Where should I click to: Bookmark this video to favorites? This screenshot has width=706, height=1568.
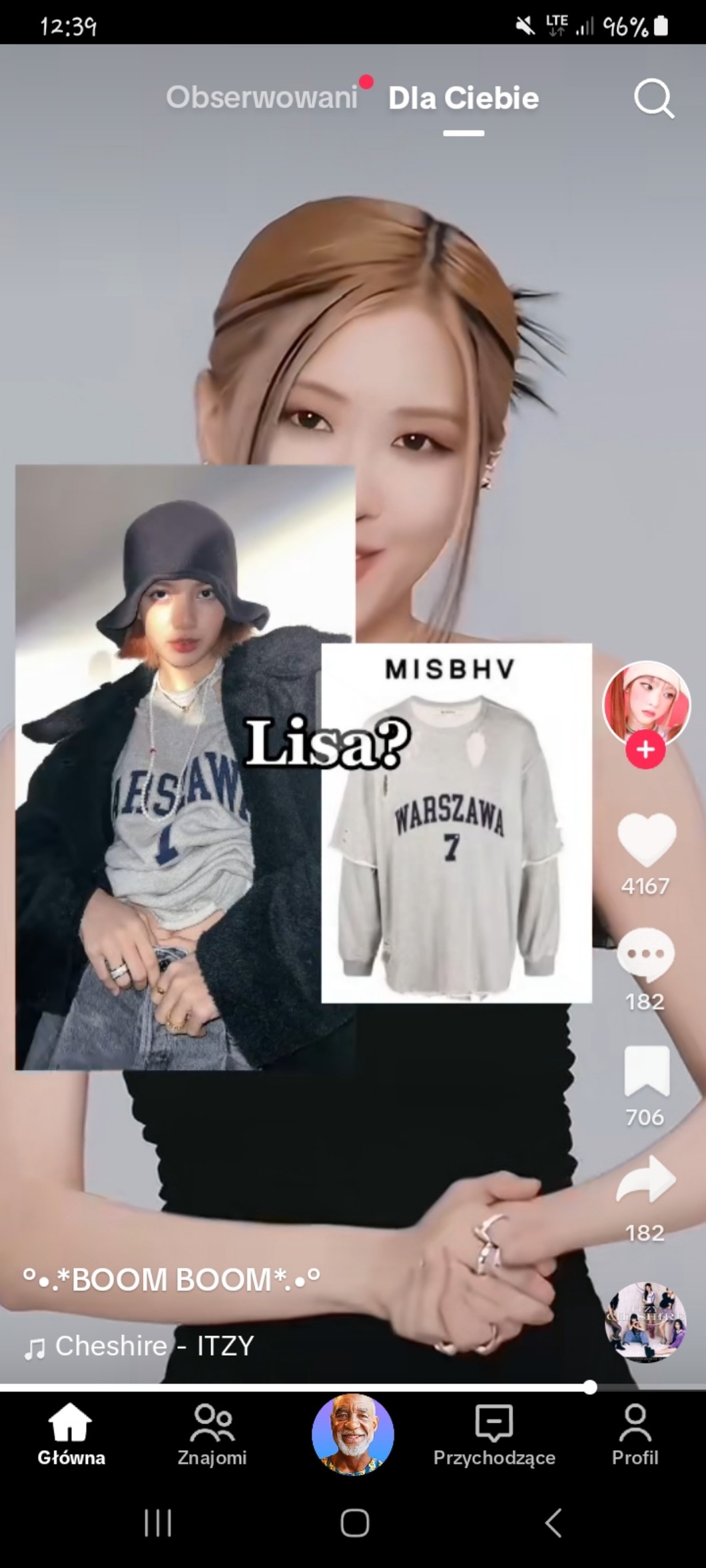[x=646, y=1071]
